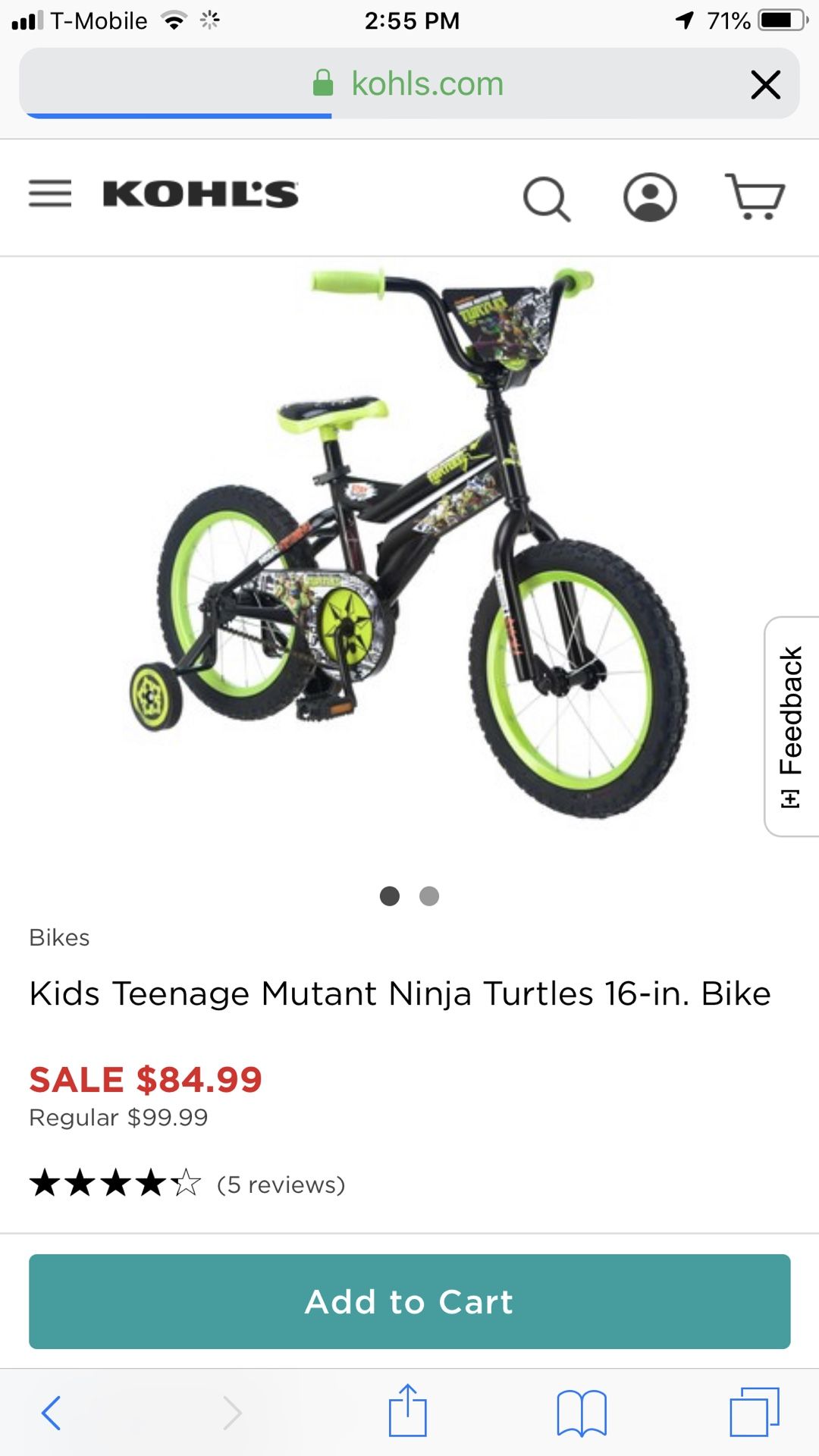Show open Safari tabs
Screen dimensions: 819x1456
(x=755, y=1411)
